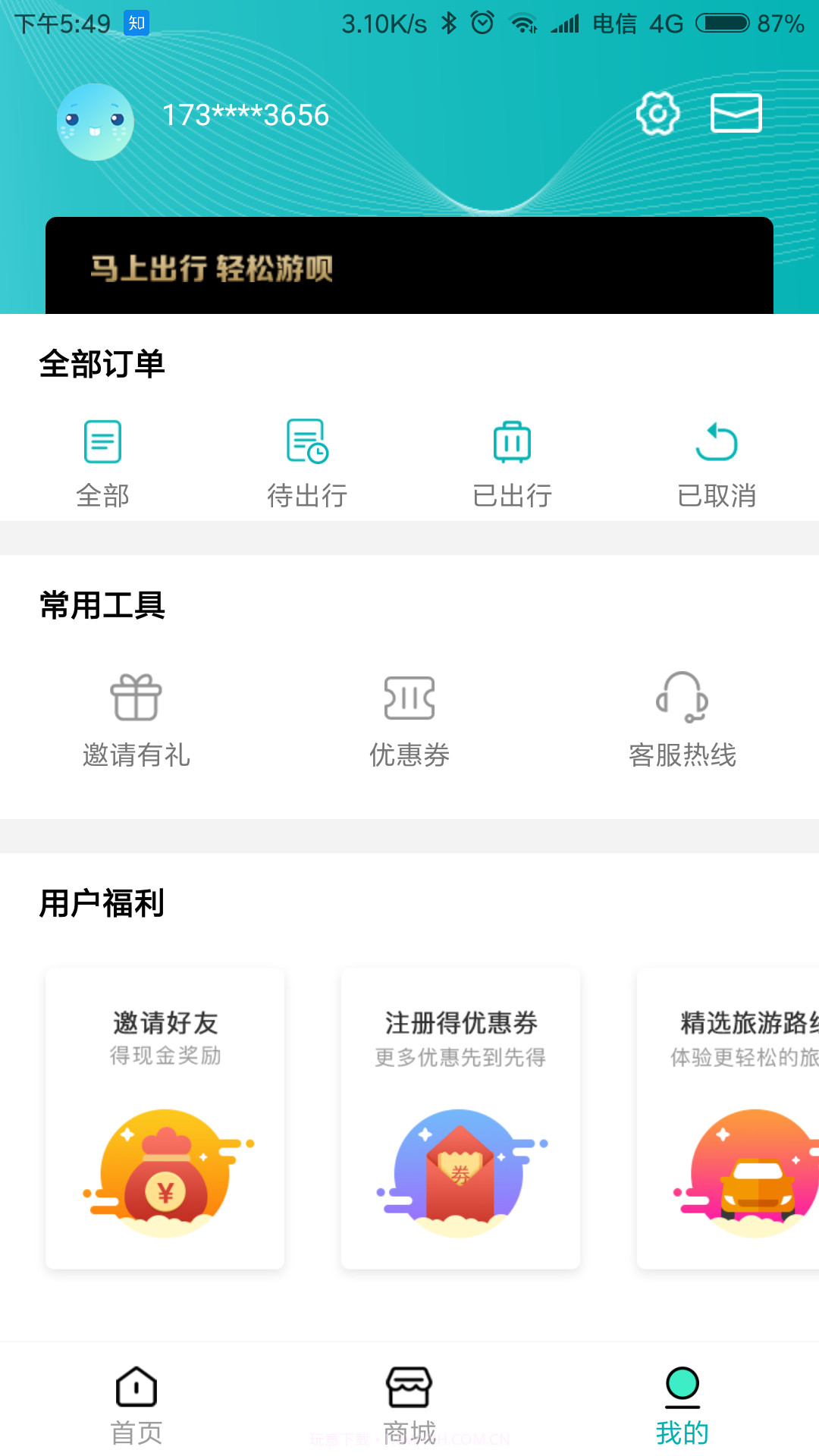This screenshot has width=819, height=1456.
Task: Switch to 首页 home tab
Action: (x=136, y=1407)
